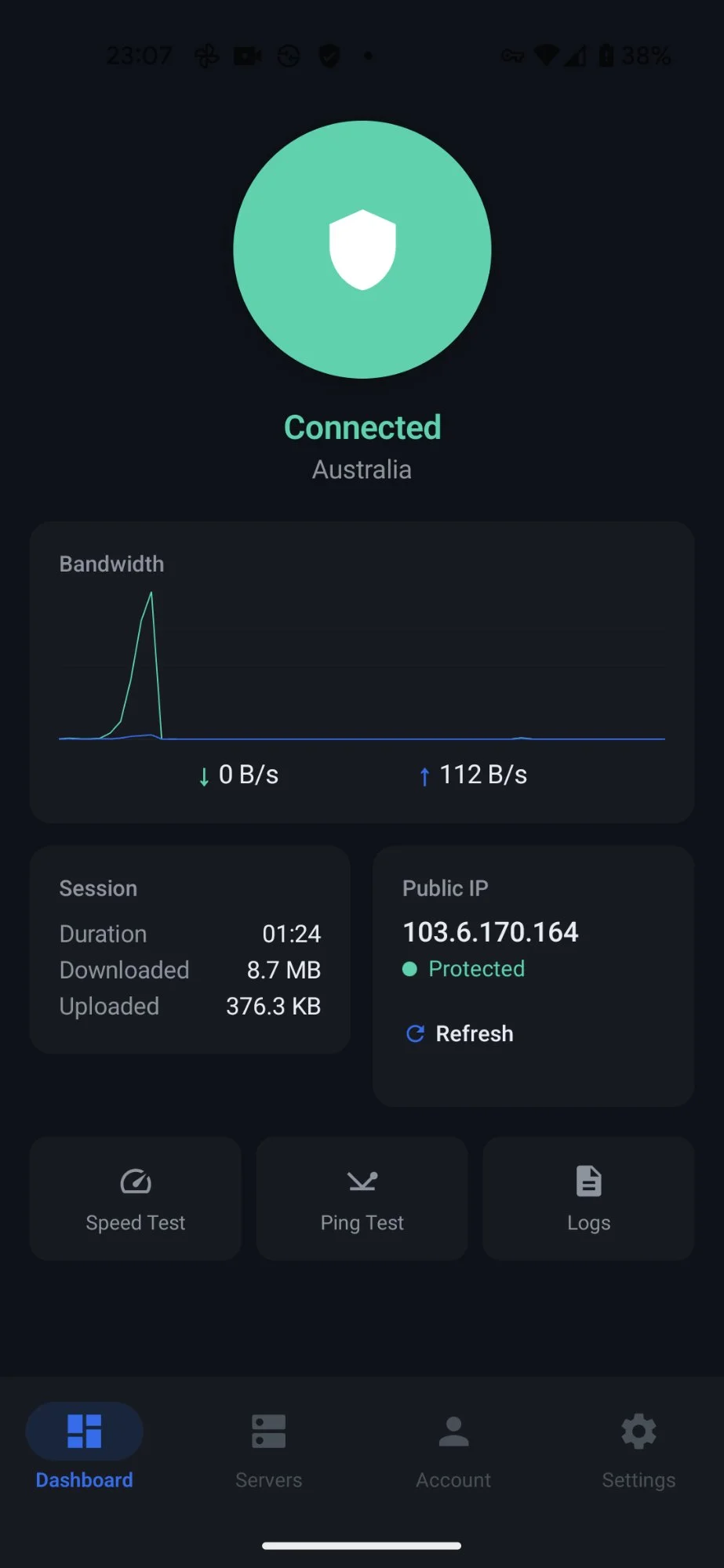Open Settings via the gear icon
This screenshot has width=724, height=1568.
(638, 1430)
